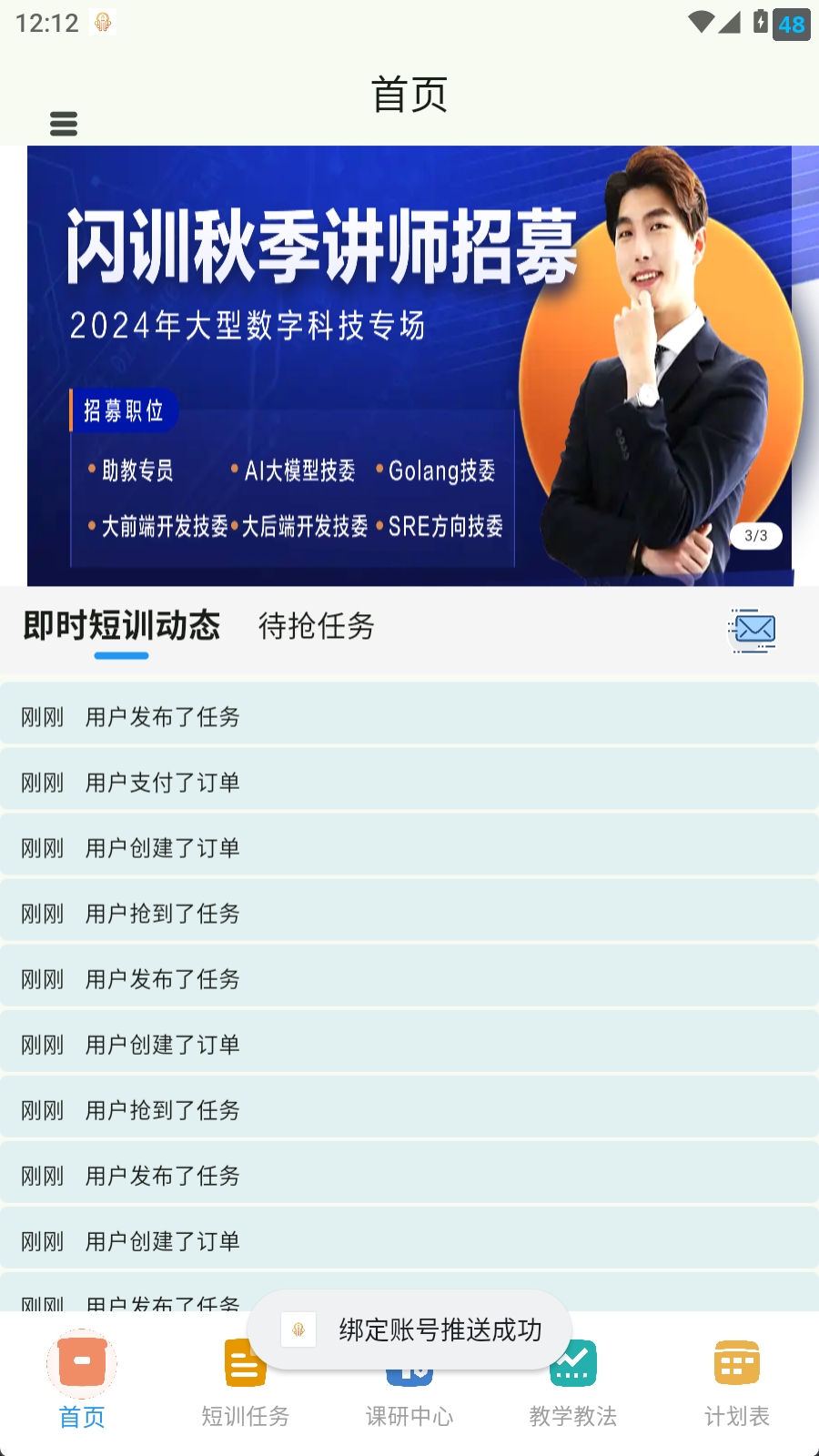This screenshot has width=819, height=1456.
Task: Open the lecturer recruitment banner
Action: coord(409,364)
